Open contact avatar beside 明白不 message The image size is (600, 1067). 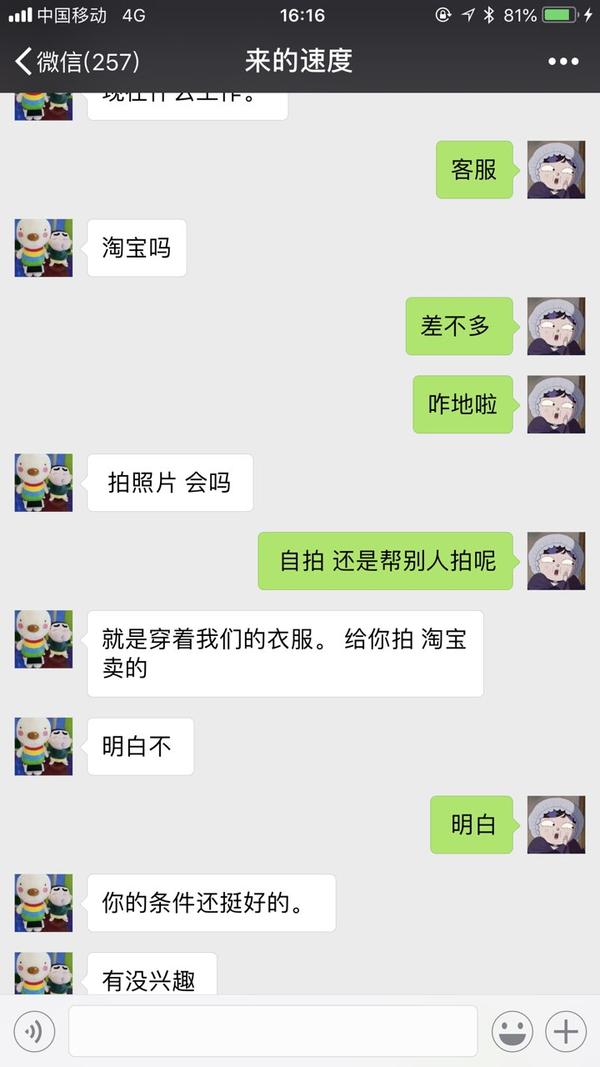[43, 745]
